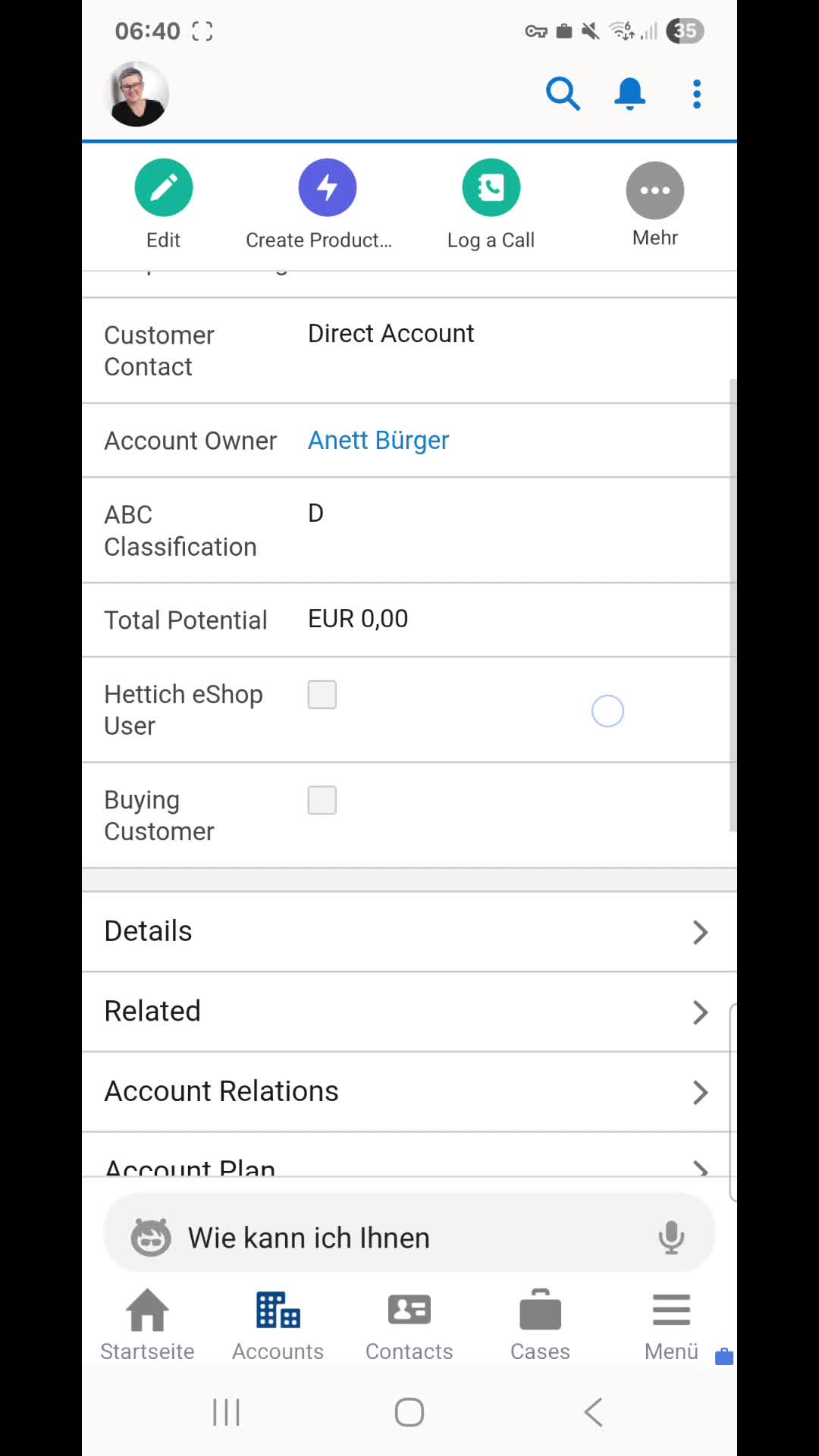Tap the circular selection indicator near eShop row
The height and width of the screenshot is (1456, 819).
click(607, 711)
